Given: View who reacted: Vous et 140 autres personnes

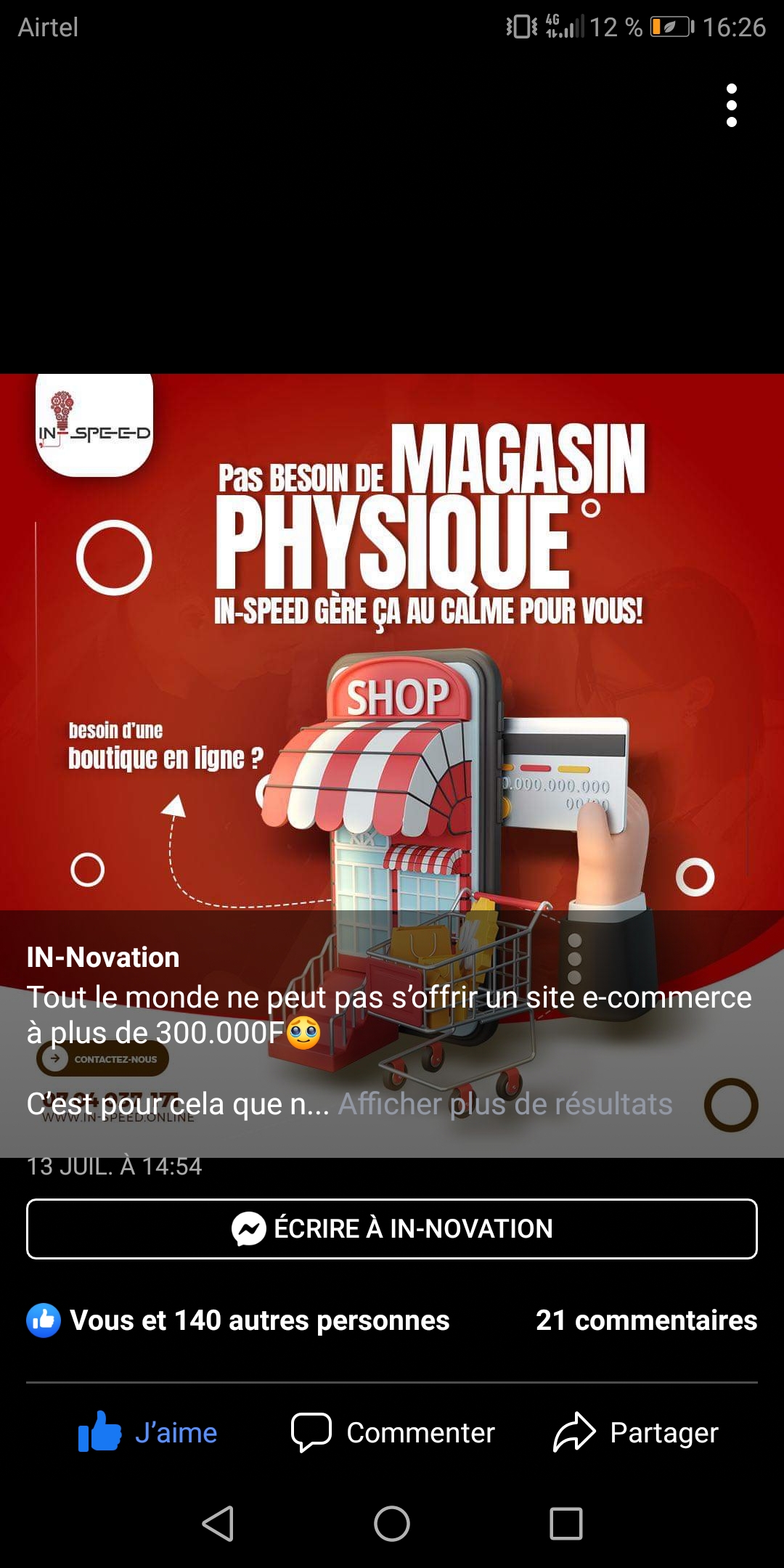Looking at the screenshot, I should pos(238,1320).
